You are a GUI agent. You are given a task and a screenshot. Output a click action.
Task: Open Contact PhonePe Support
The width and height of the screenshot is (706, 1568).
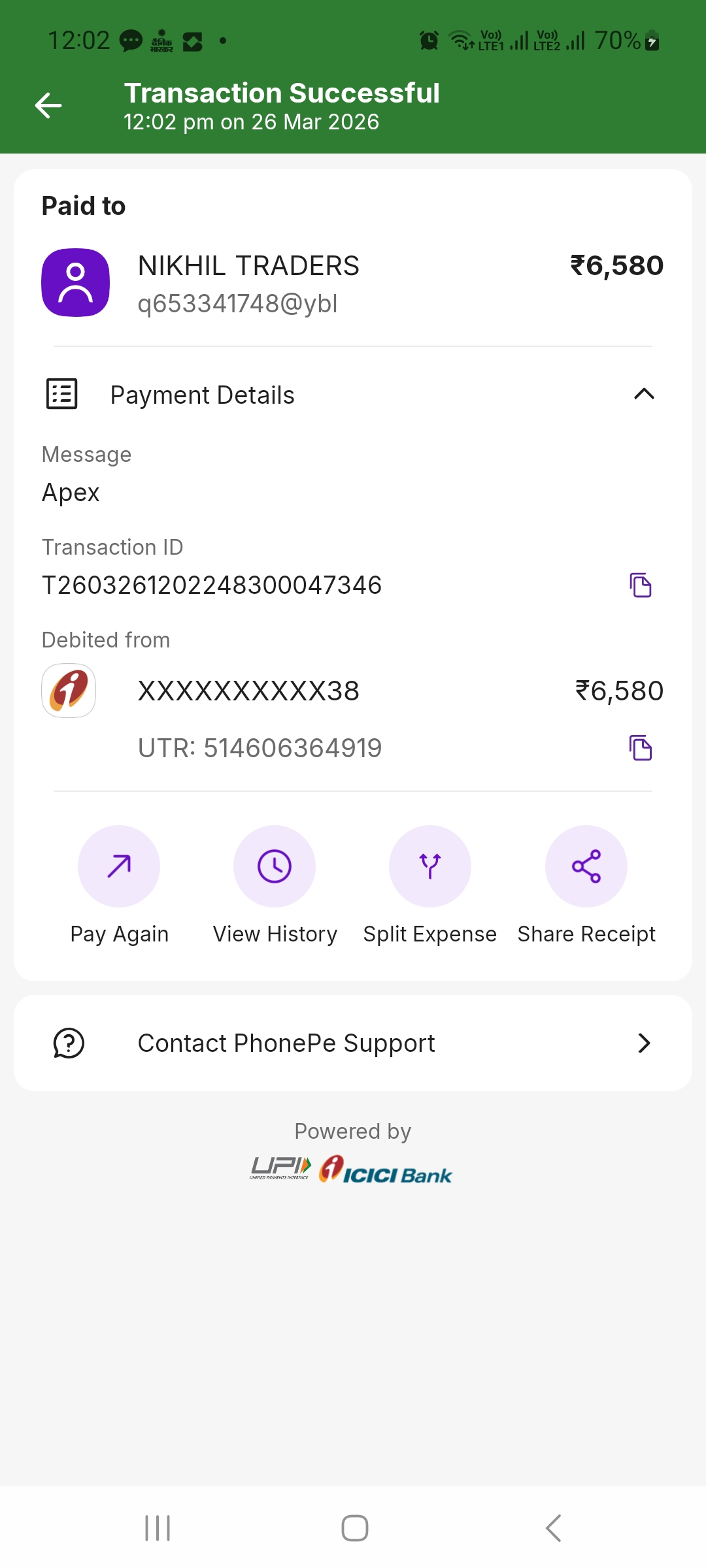tap(353, 1043)
